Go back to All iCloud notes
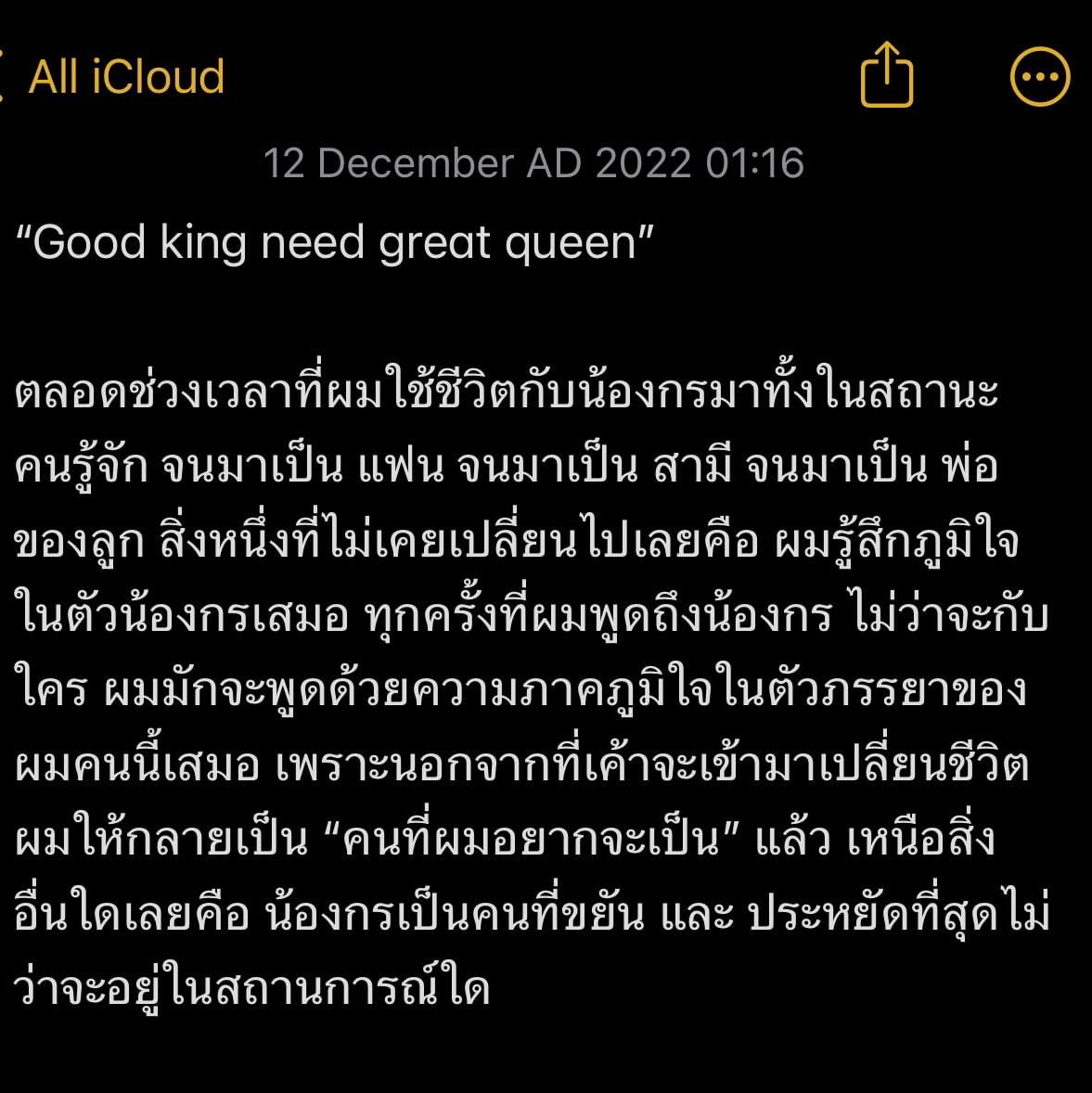 pos(116,76)
